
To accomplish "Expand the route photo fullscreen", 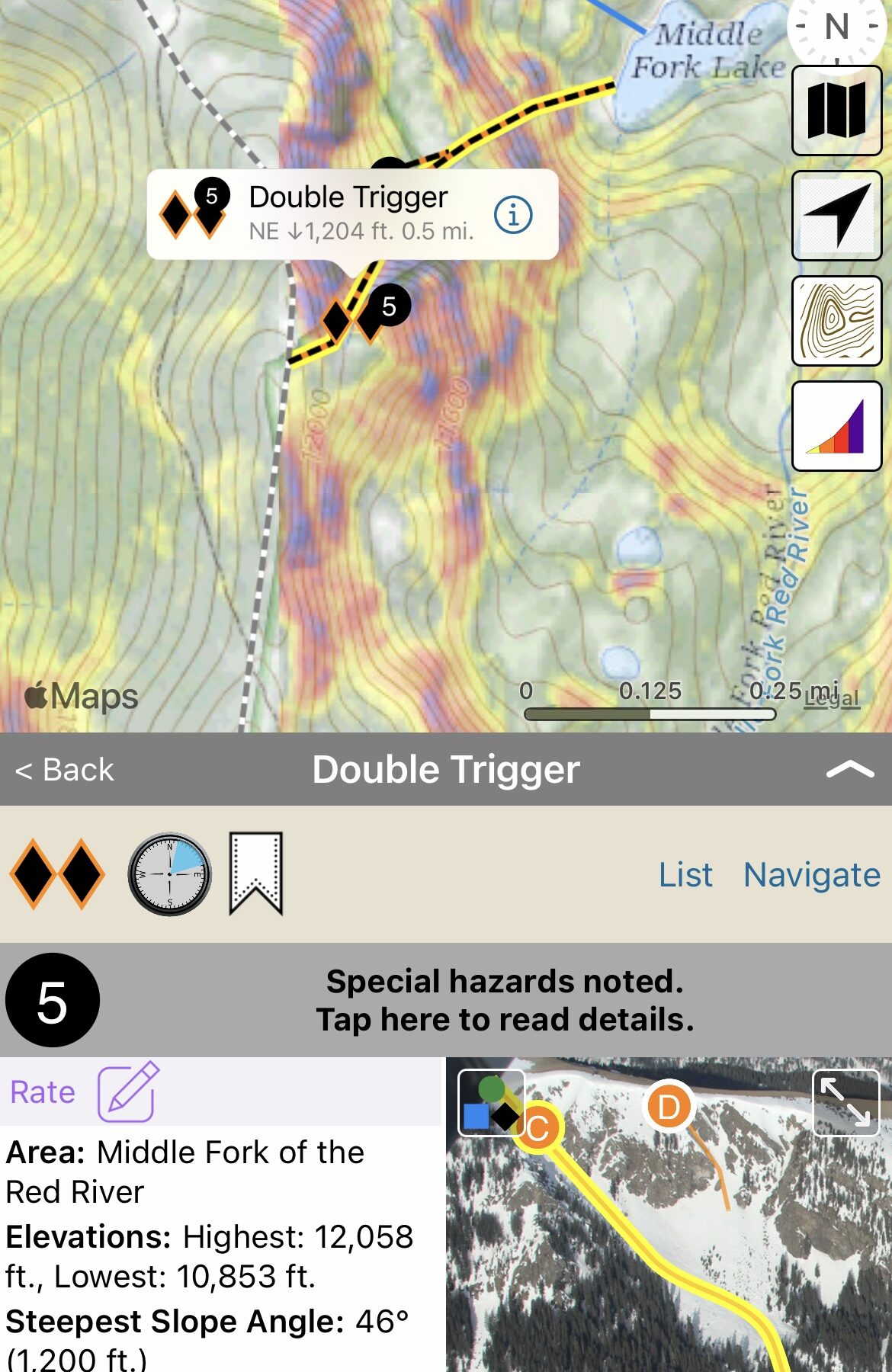I will pos(845,1103).
